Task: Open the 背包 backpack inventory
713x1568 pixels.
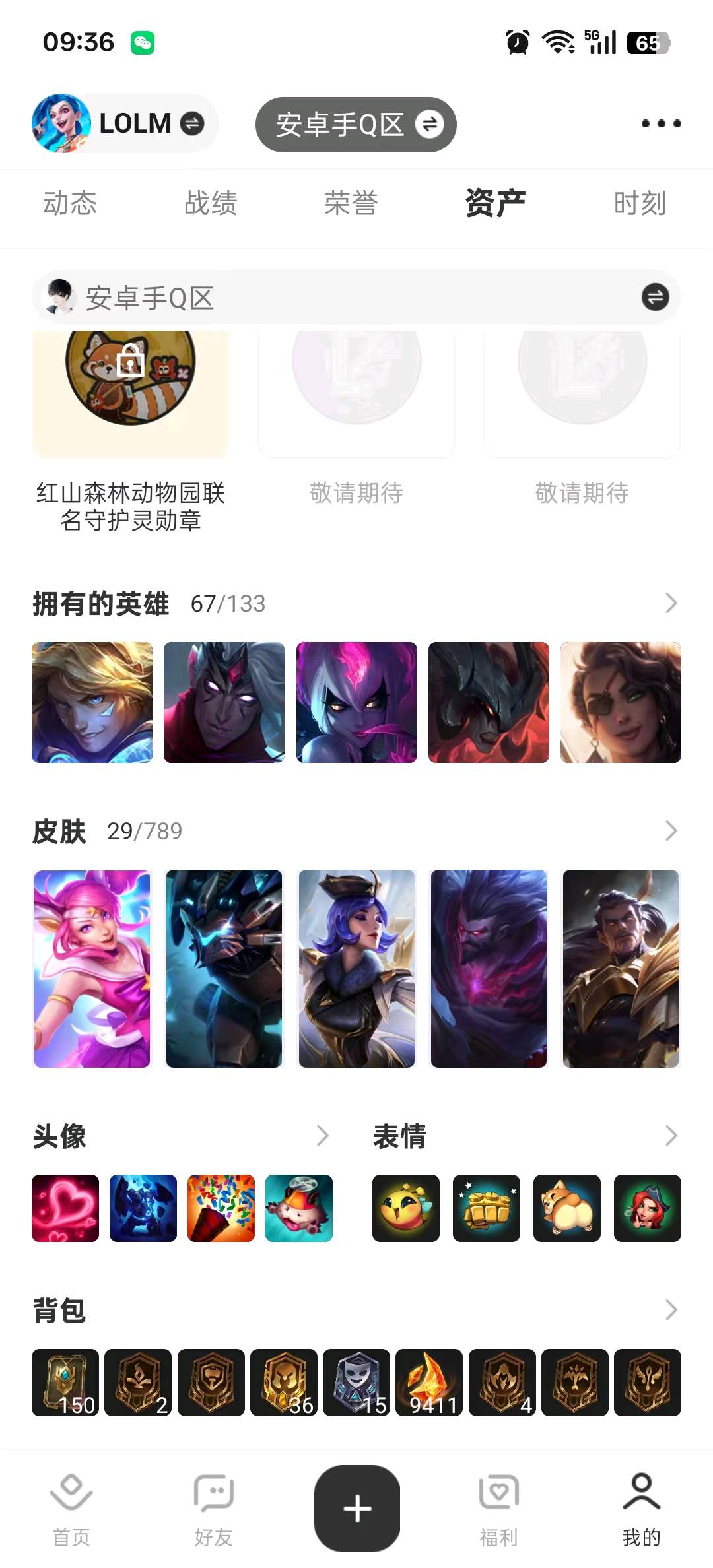Action: point(671,1310)
